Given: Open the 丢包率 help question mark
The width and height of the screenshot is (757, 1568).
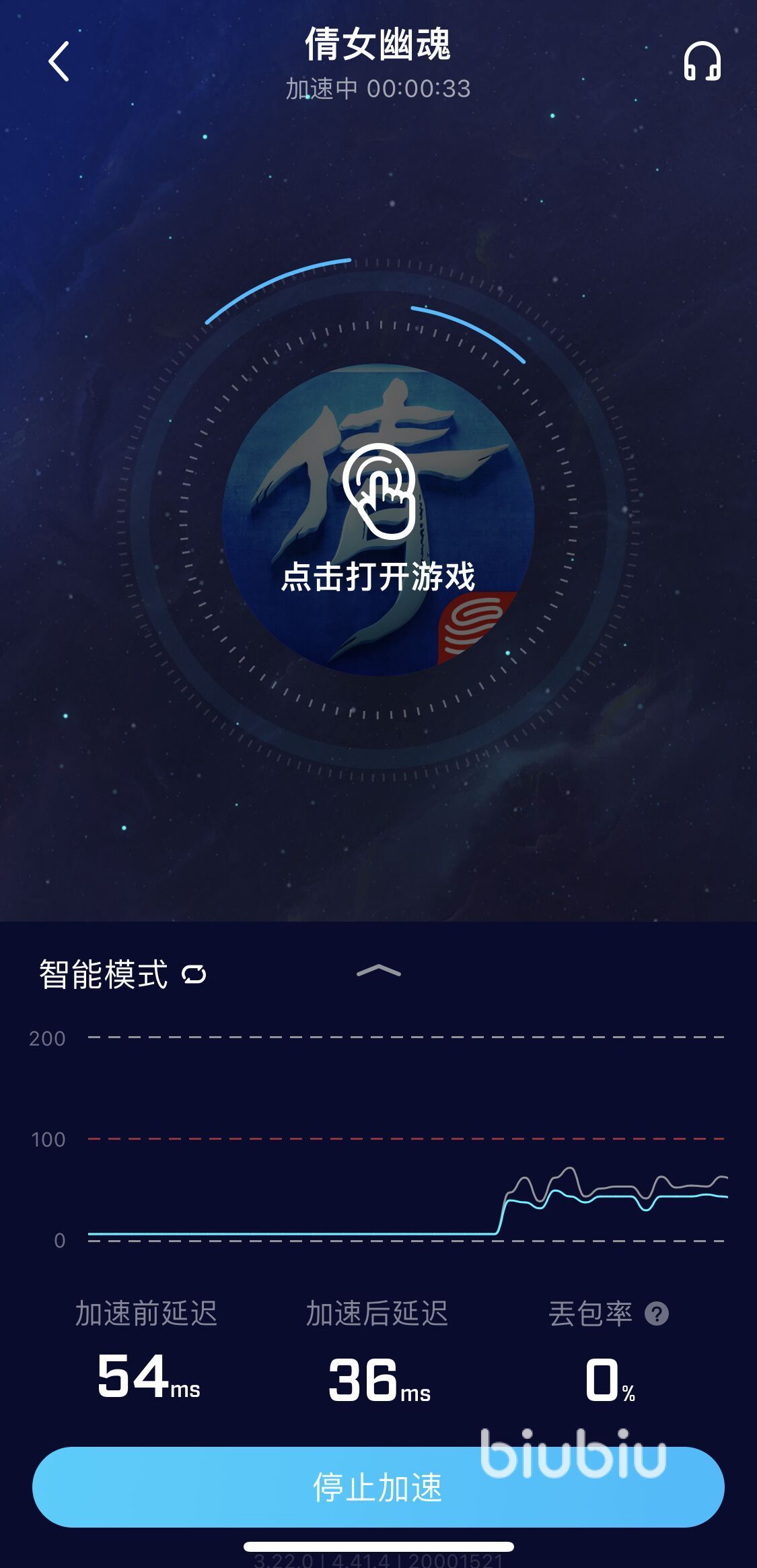Looking at the screenshot, I should [656, 1314].
